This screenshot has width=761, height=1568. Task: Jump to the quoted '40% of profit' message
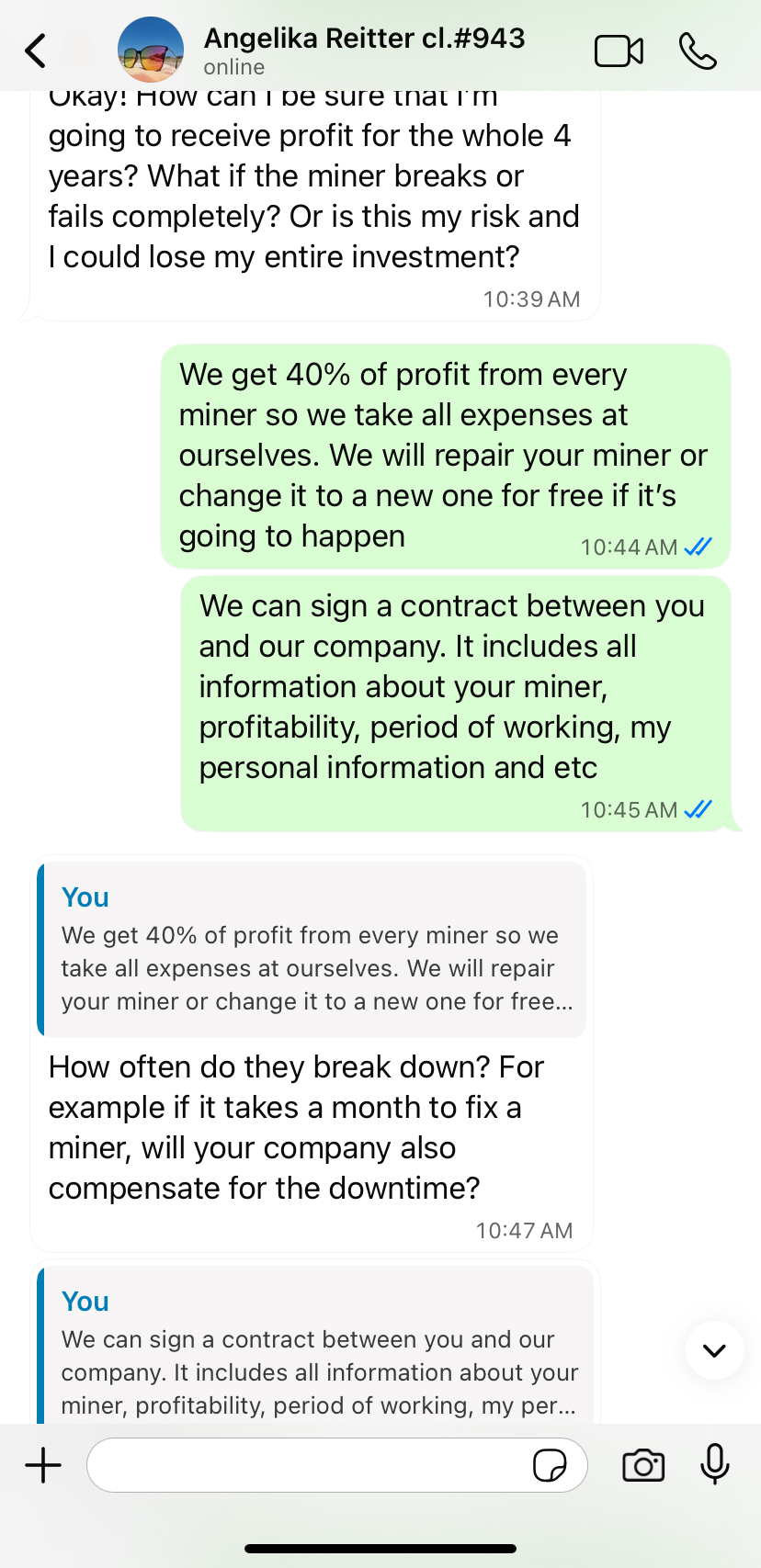(x=312, y=950)
